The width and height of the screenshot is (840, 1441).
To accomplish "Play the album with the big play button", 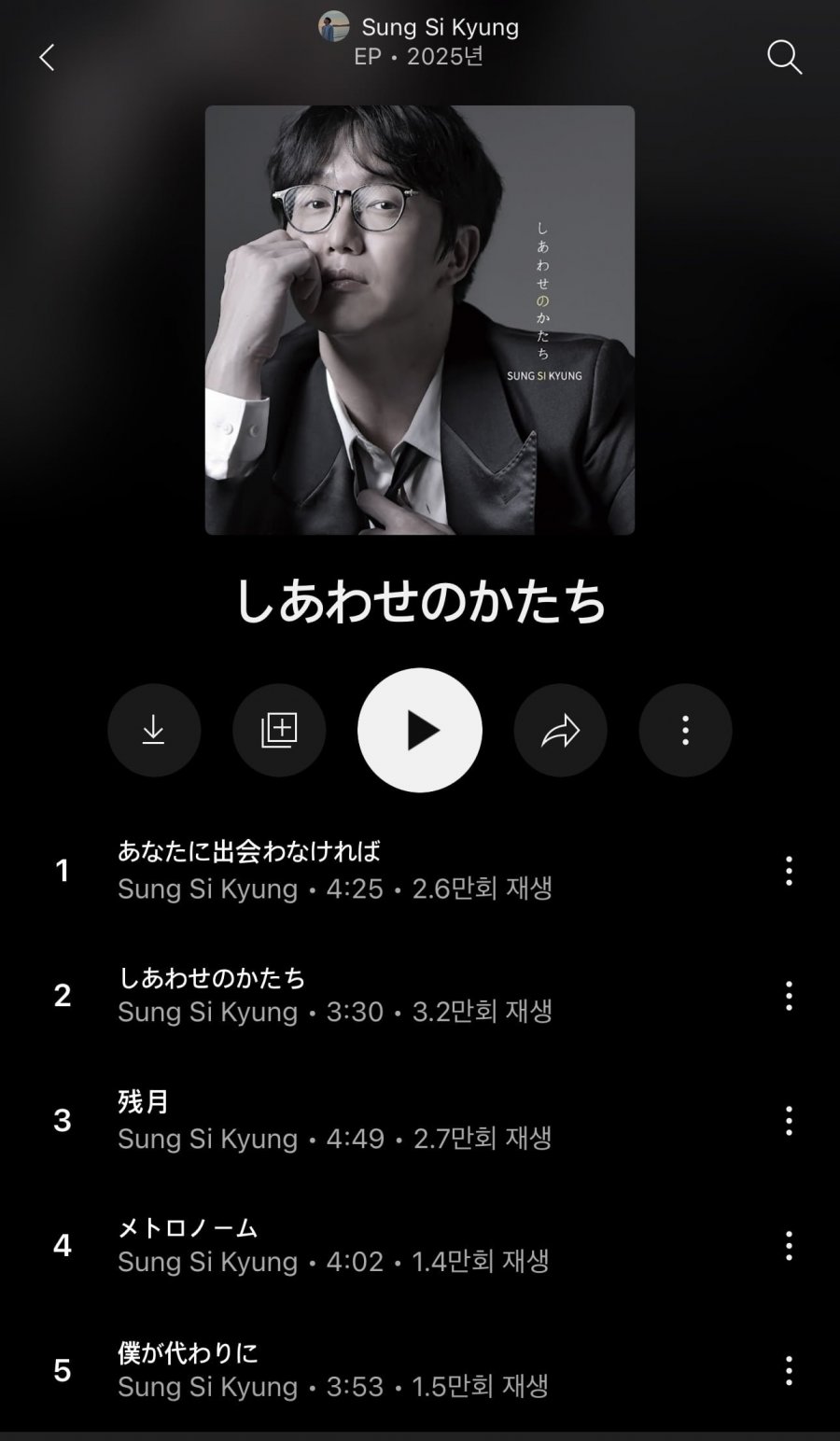I will 420,730.
